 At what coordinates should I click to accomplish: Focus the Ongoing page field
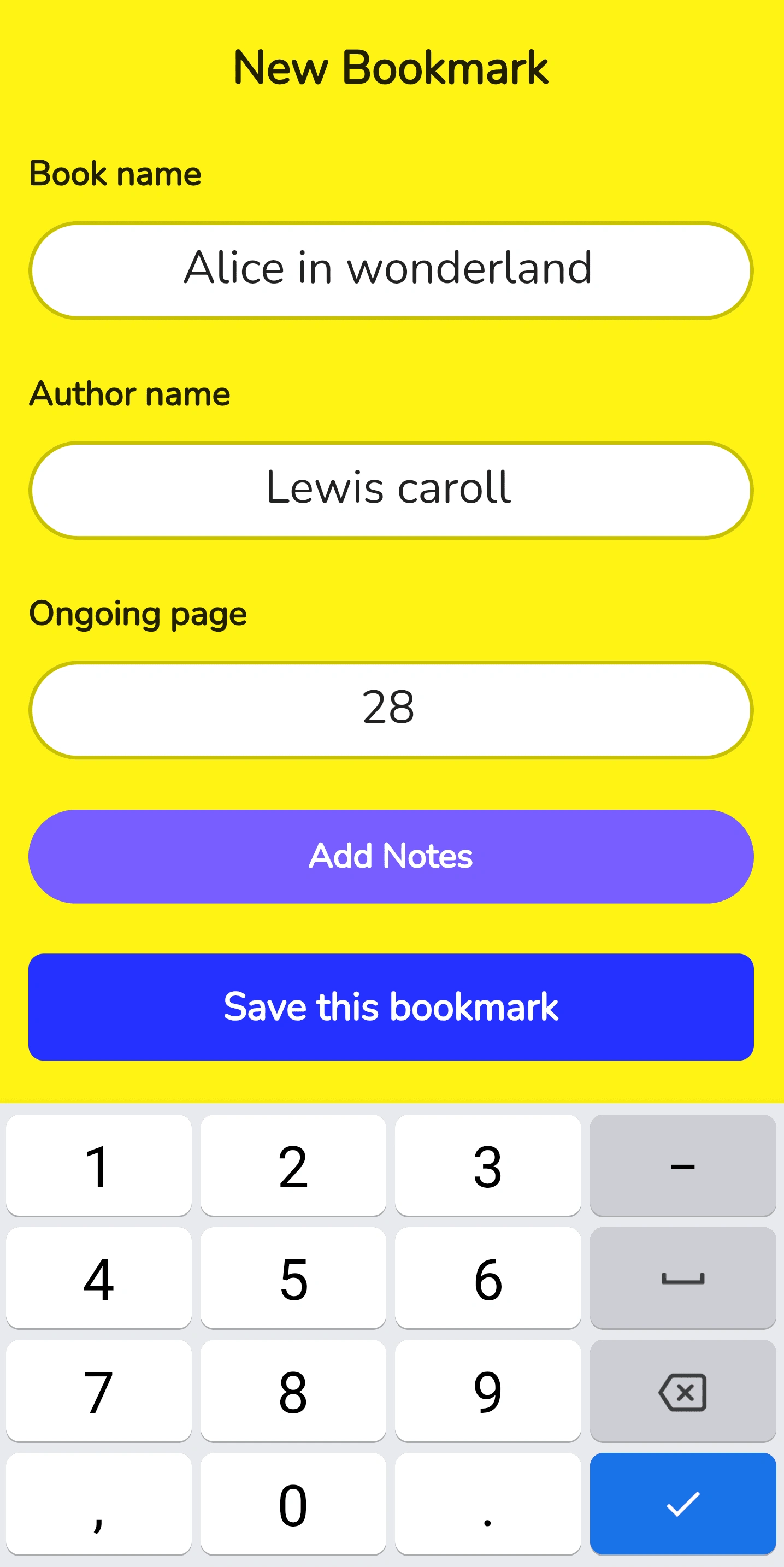391,709
